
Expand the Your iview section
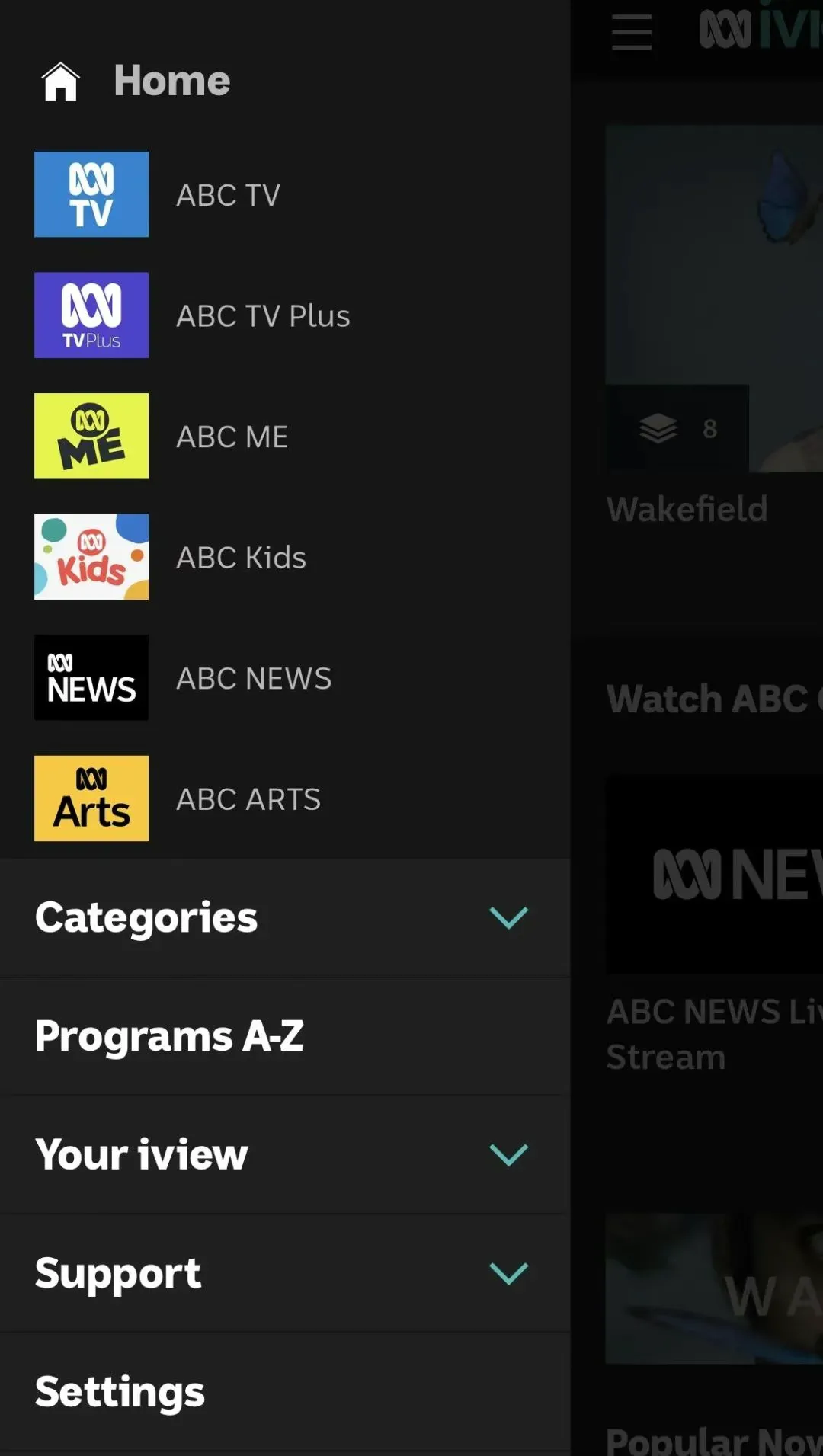click(x=283, y=1154)
